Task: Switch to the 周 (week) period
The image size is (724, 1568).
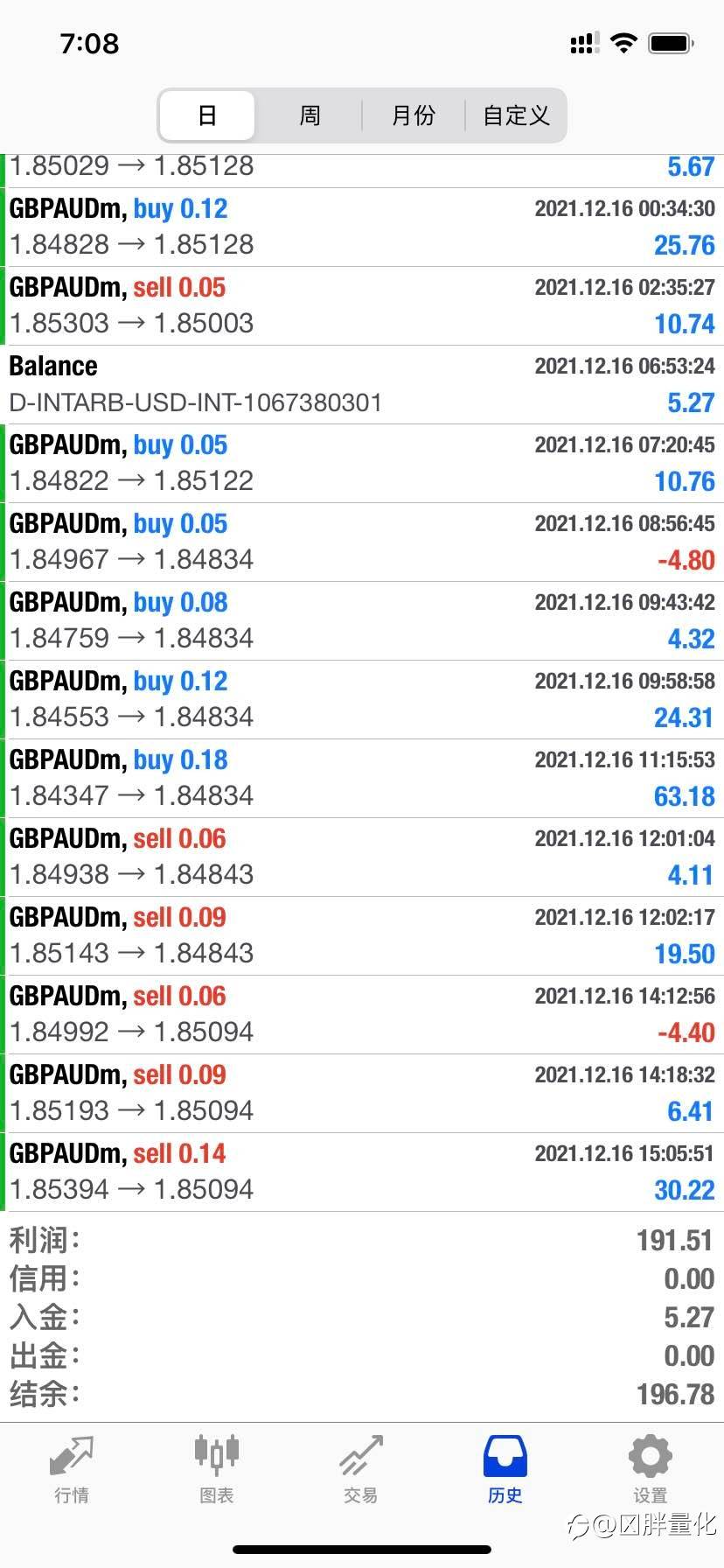Action: coord(310,115)
